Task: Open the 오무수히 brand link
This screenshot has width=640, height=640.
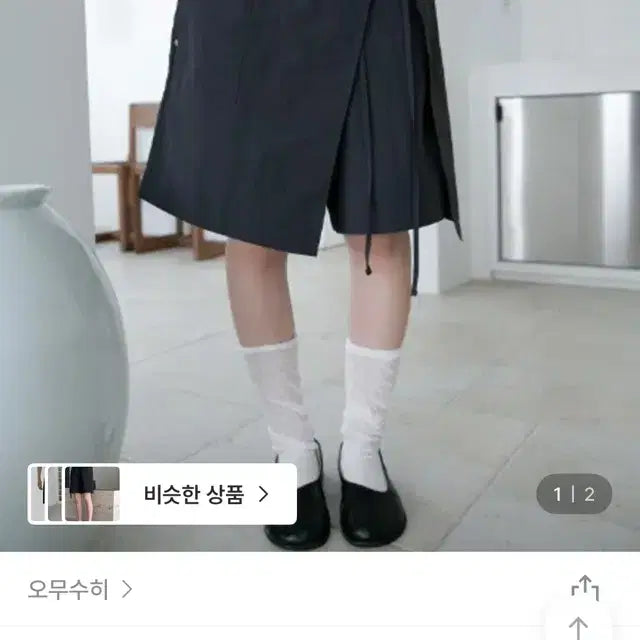Action: click(x=80, y=589)
